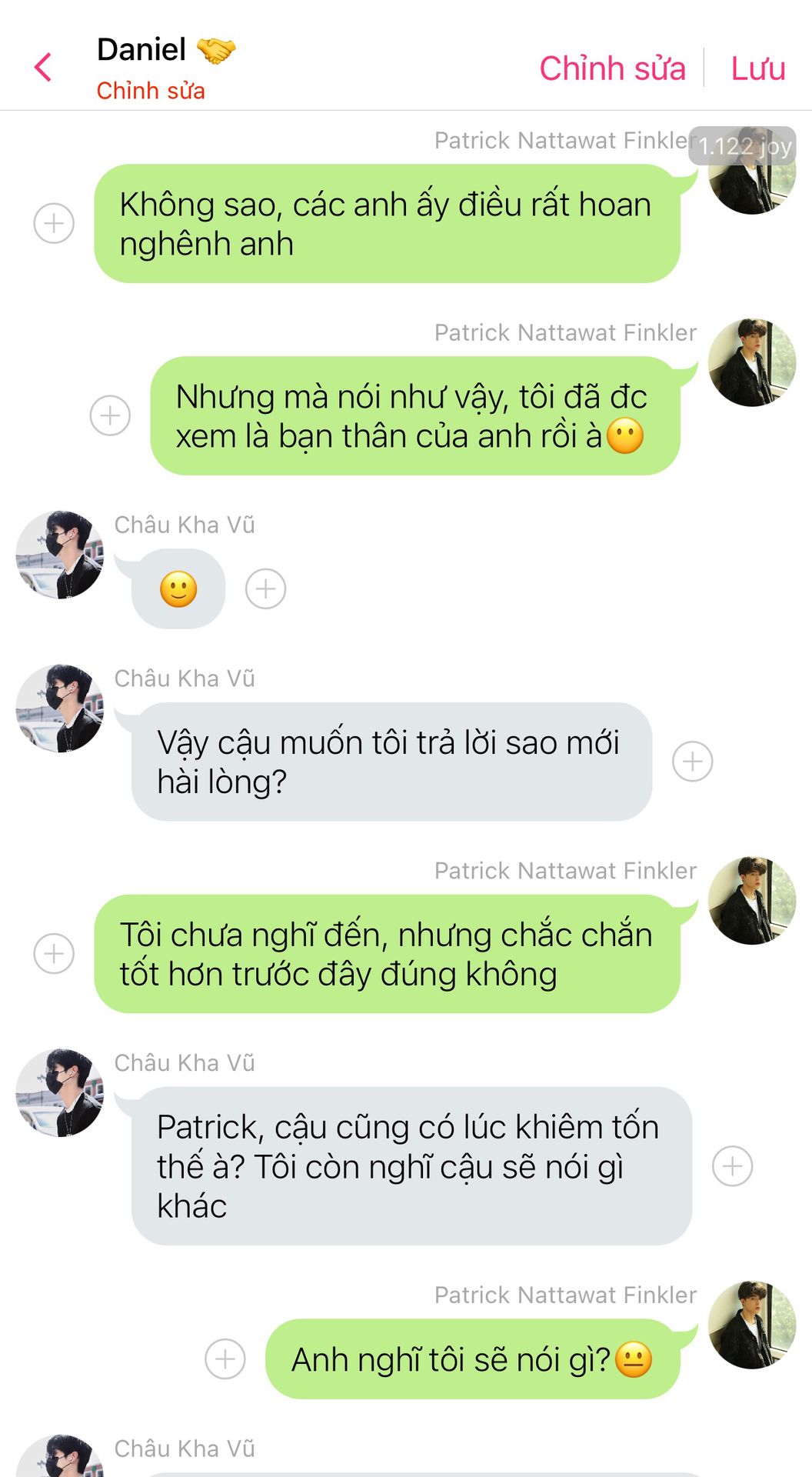Save the chat with Lưu
The image size is (812, 1477).
757,68
